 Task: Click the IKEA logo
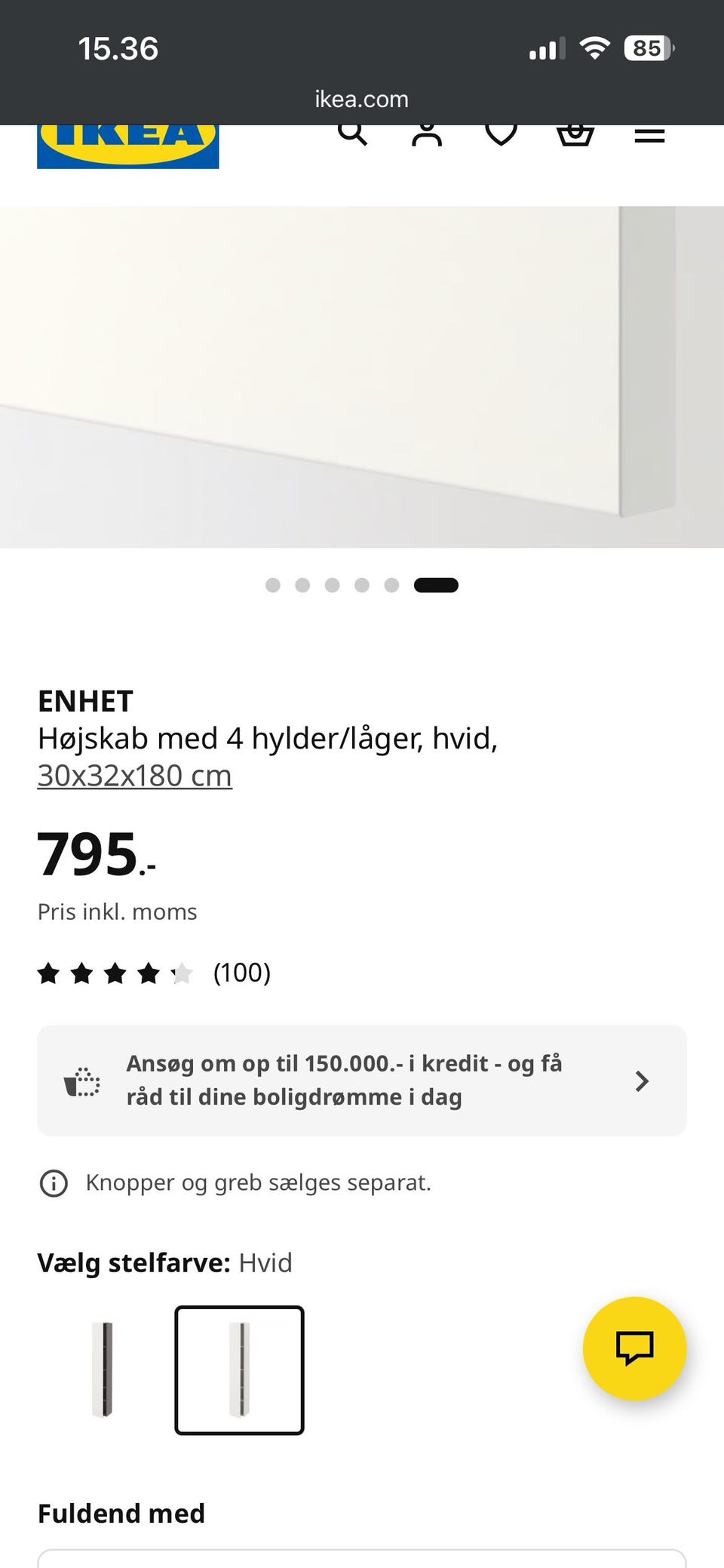coord(127,143)
